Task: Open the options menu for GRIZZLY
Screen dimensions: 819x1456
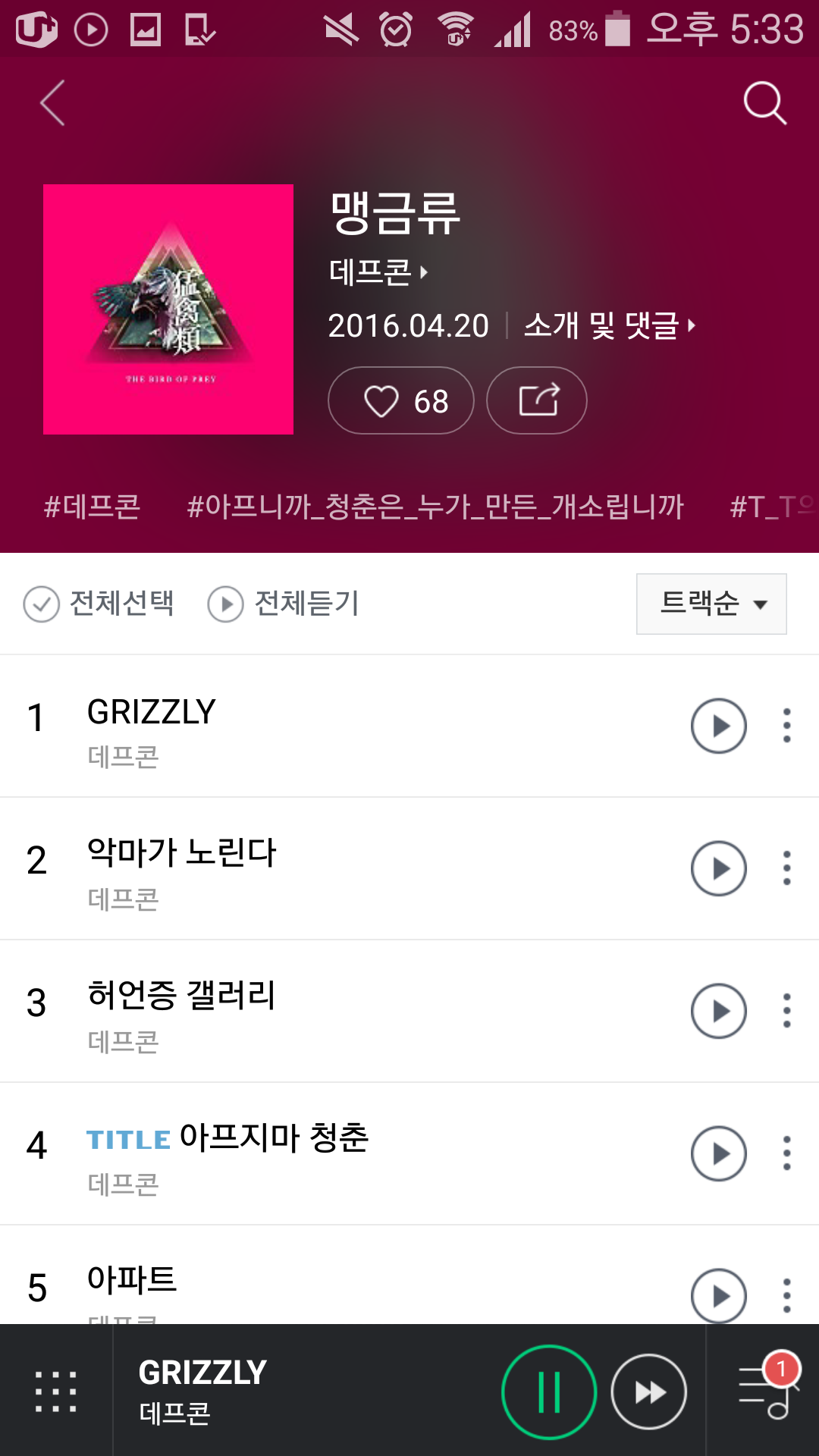Action: [786, 726]
